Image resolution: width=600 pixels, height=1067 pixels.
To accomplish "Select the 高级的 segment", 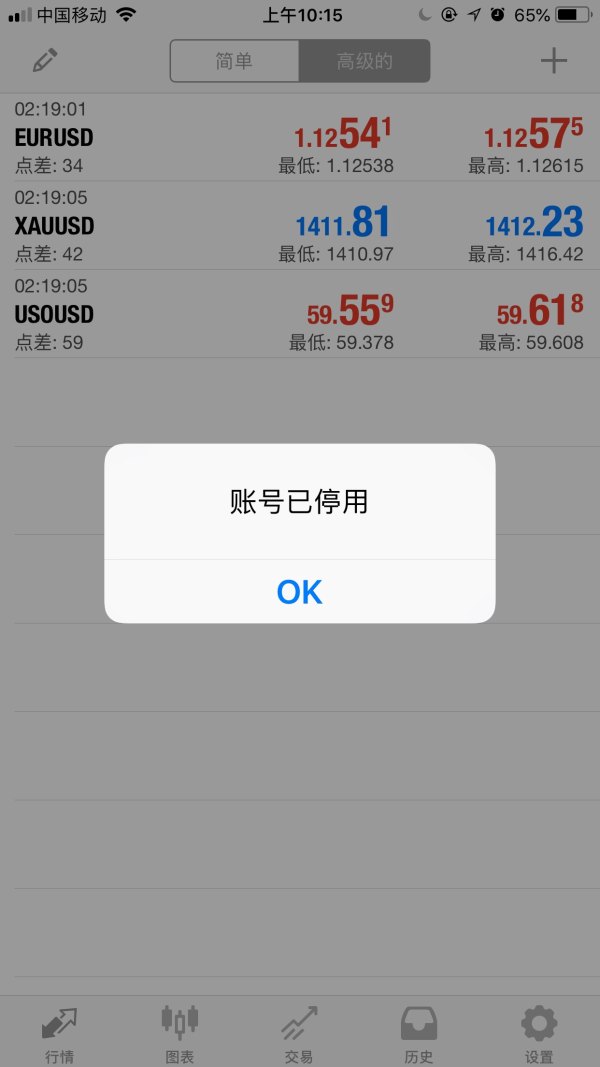I will click(364, 61).
